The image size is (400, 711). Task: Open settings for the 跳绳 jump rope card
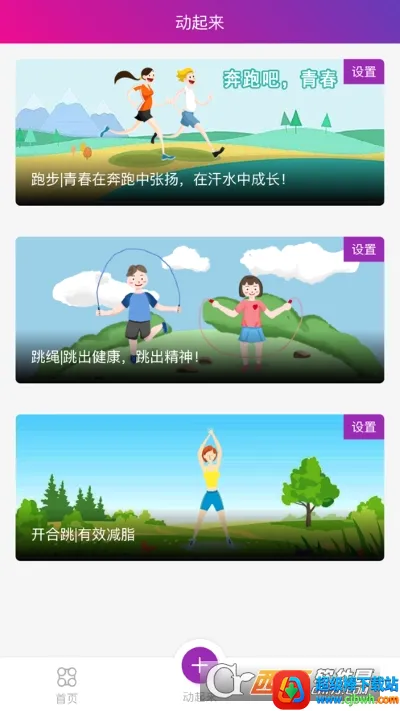(x=364, y=249)
